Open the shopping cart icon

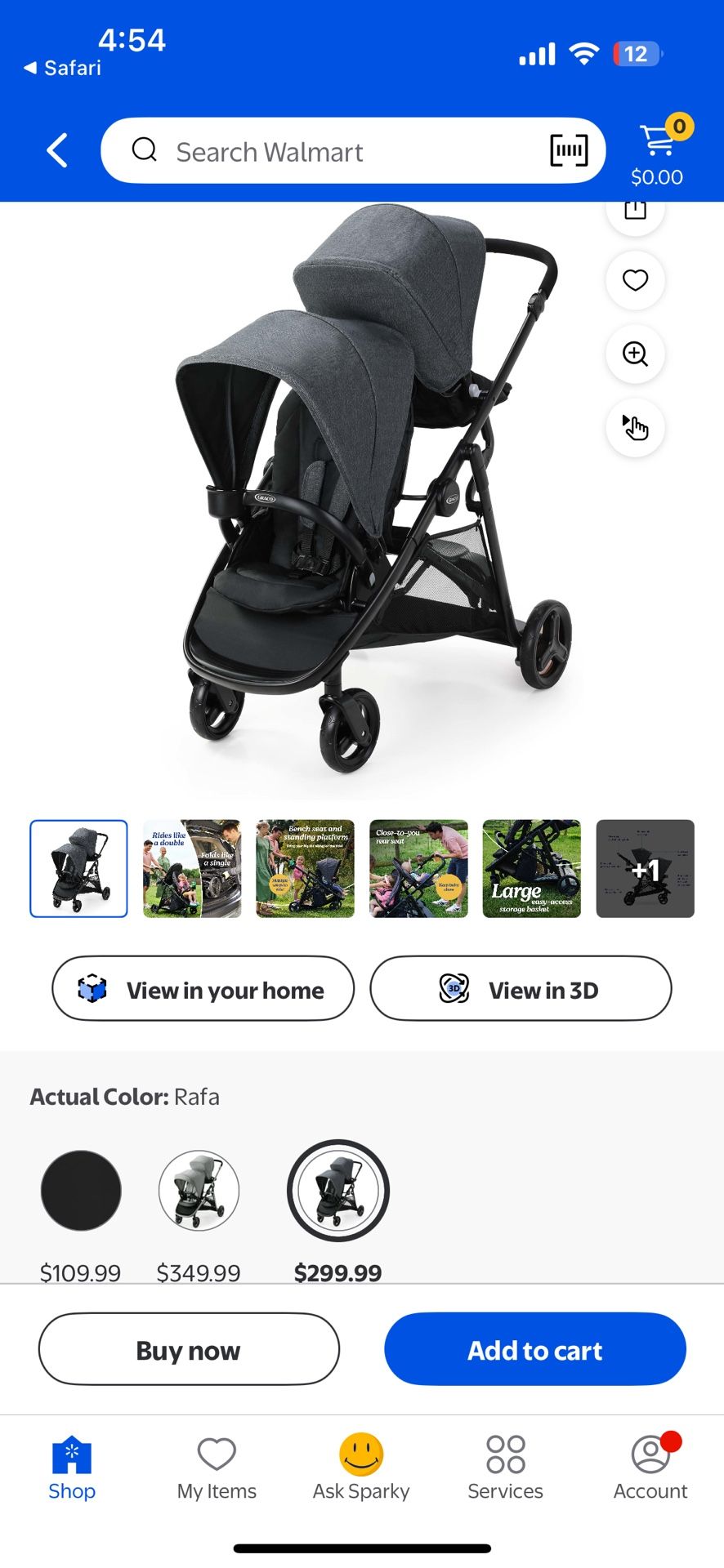pyautogui.click(x=659, y=139)
